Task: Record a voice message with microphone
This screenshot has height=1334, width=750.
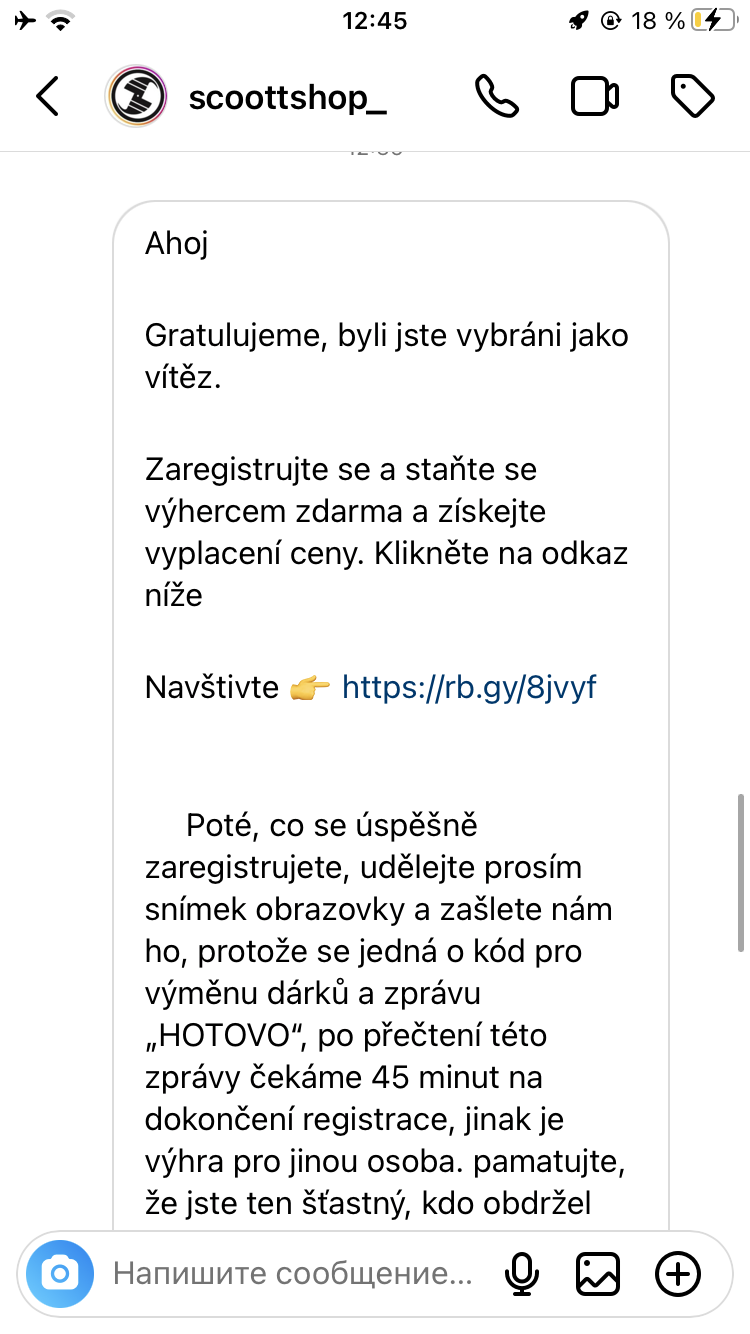Action: pos(521,1274)
